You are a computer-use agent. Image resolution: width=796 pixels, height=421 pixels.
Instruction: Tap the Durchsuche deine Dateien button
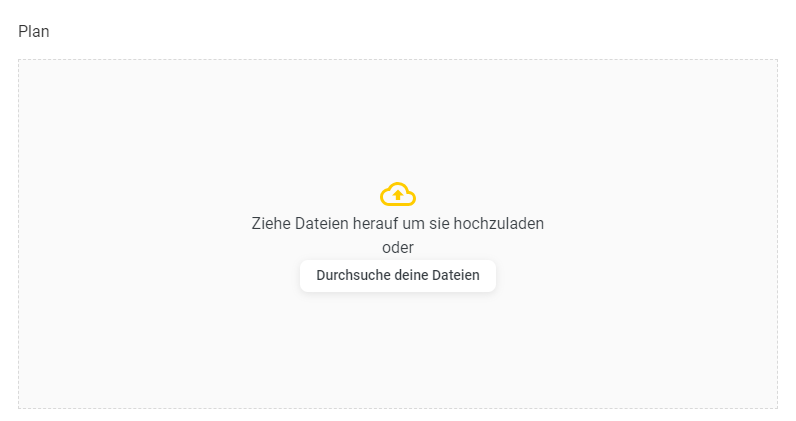point(397,276)
